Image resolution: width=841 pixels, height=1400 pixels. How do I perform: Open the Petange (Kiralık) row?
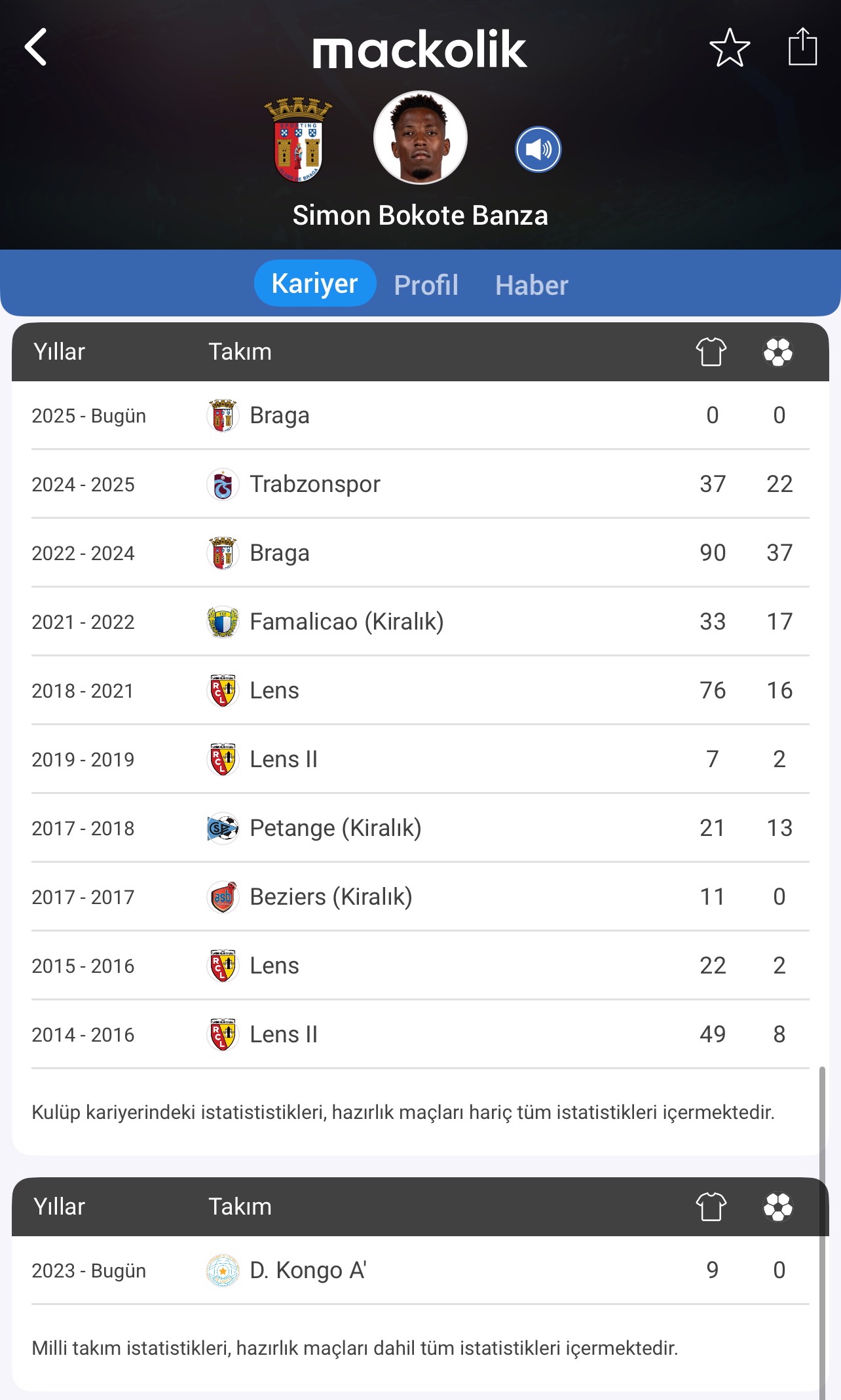(x=421, y=828)
